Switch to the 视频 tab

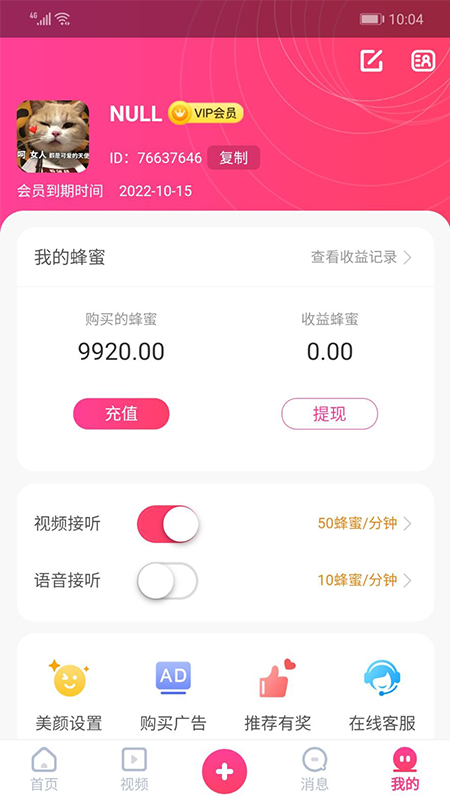134,769
